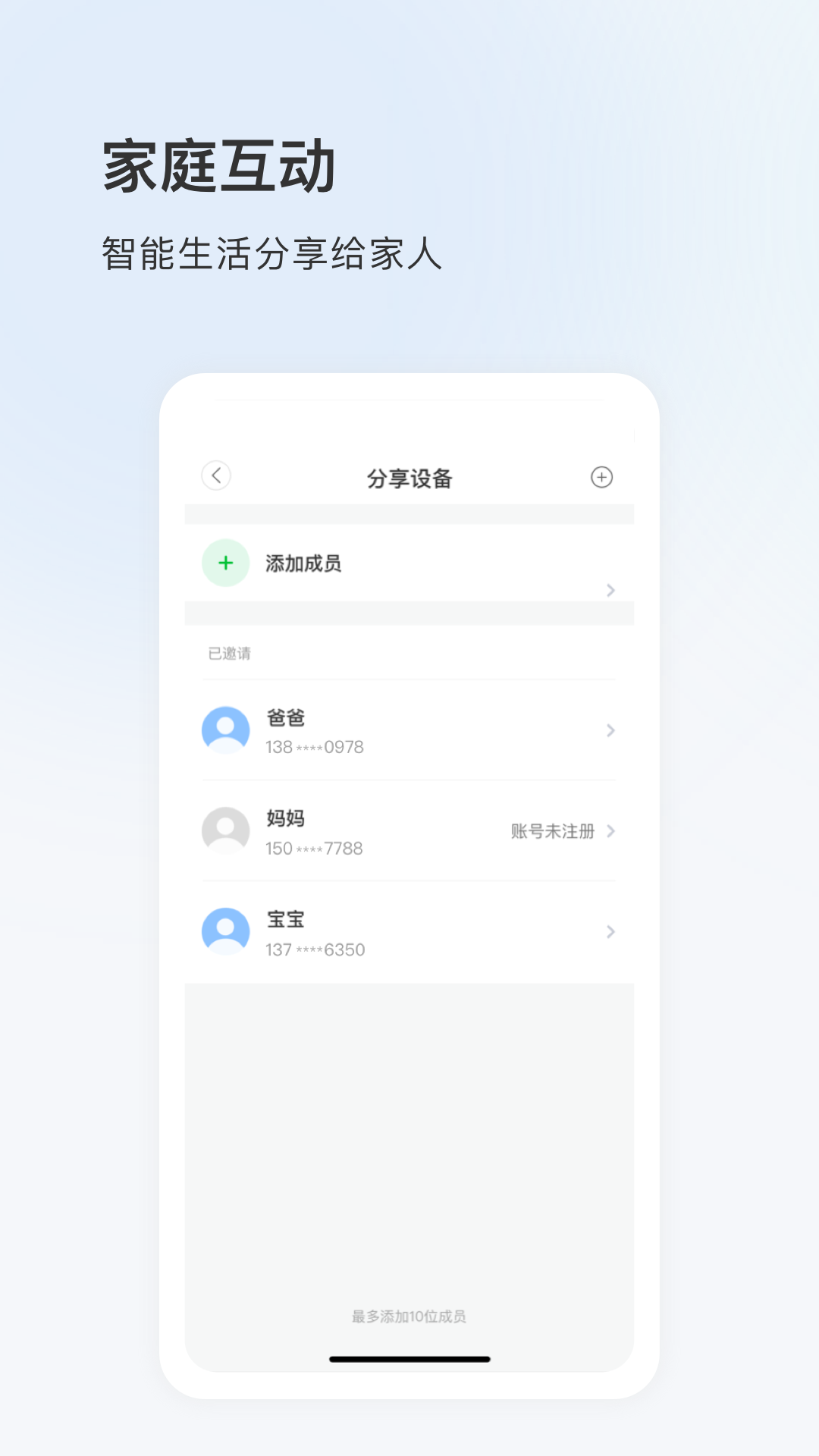Click the 账号未注册 label next to 妈妈
The image size is (819, 1456).
pos(551,831)
